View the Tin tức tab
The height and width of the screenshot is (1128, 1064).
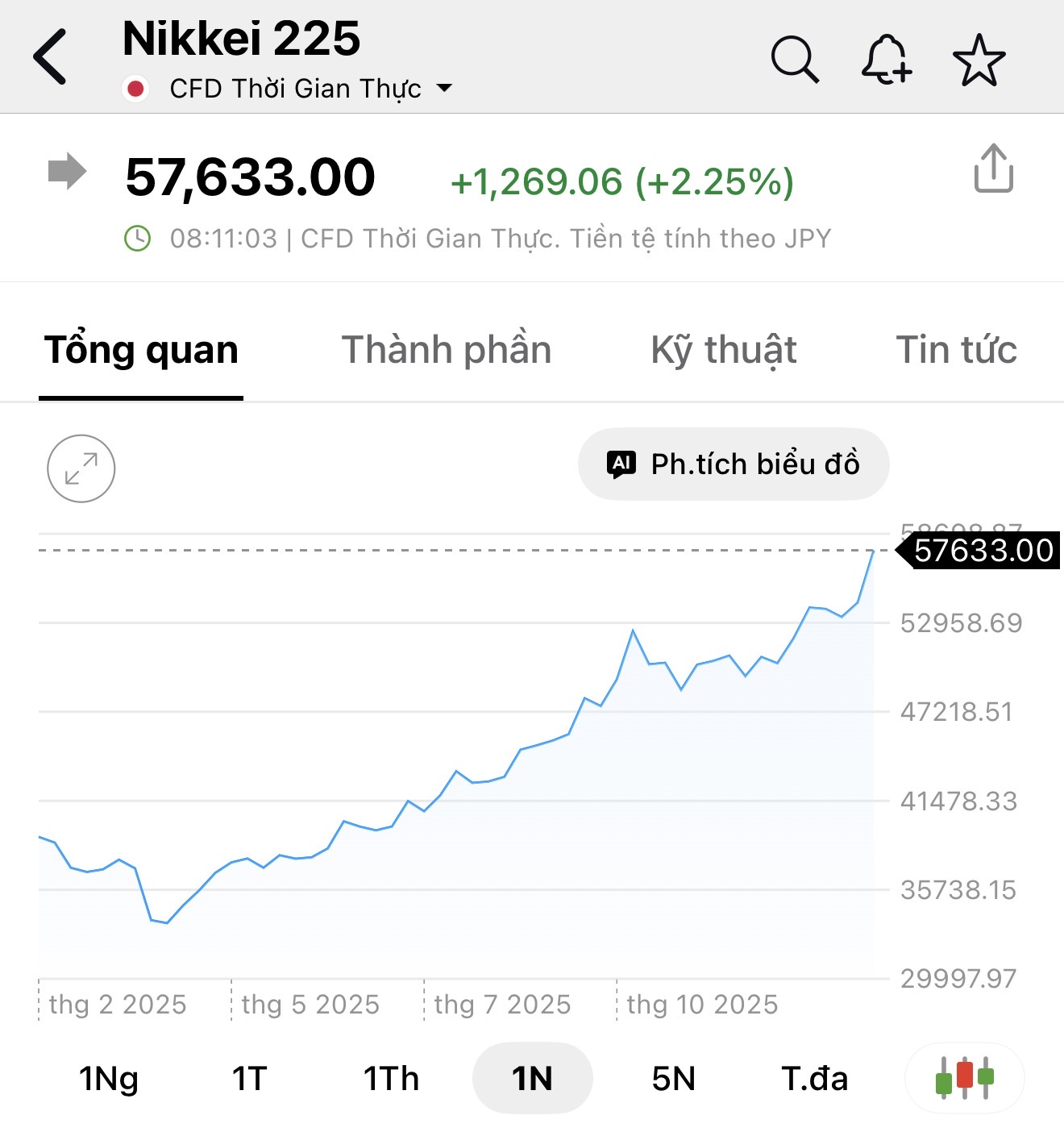[956, 350]
